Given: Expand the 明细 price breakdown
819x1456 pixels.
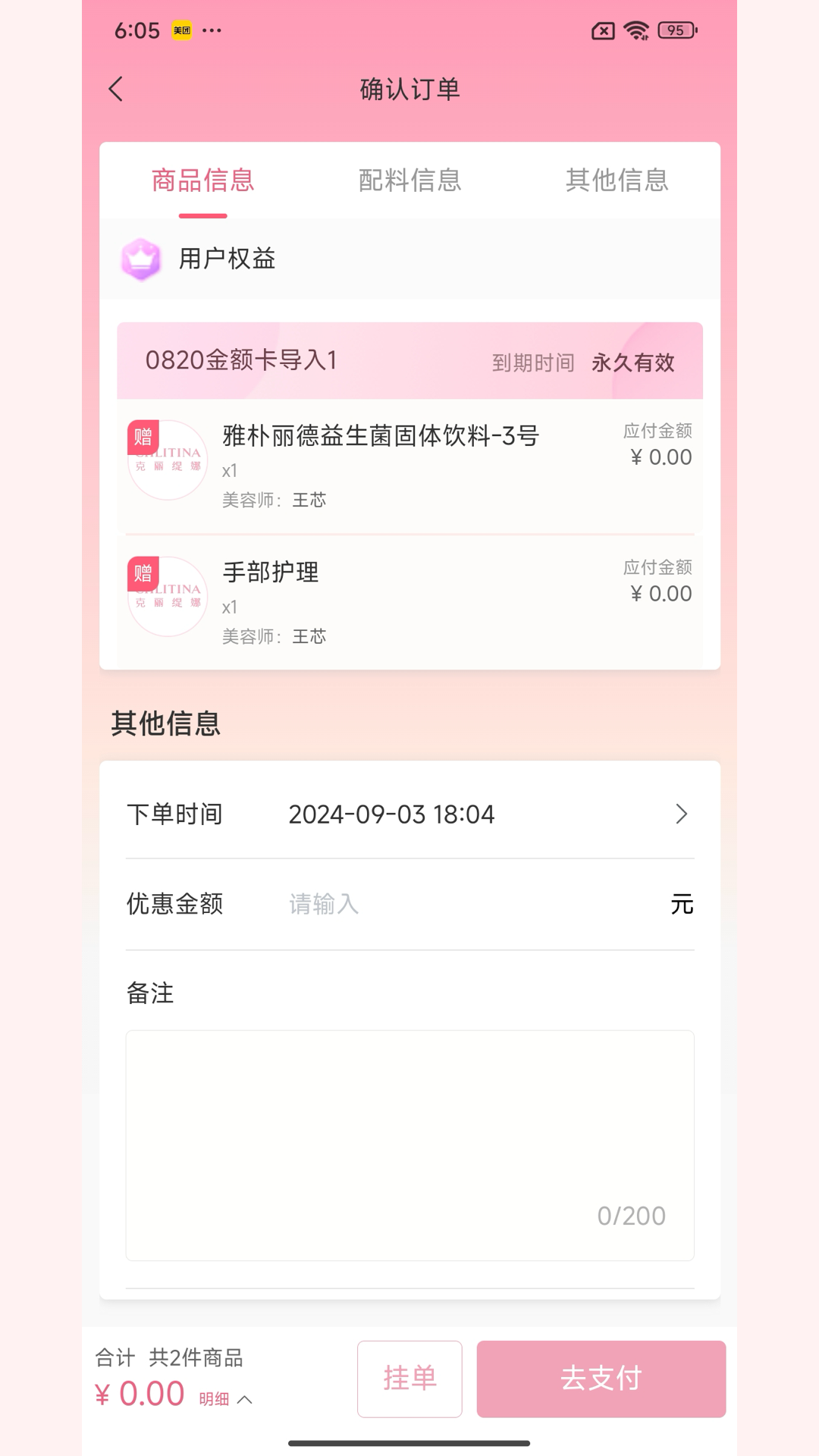Looking at the screenshot, I should [x=225, y=1399].
